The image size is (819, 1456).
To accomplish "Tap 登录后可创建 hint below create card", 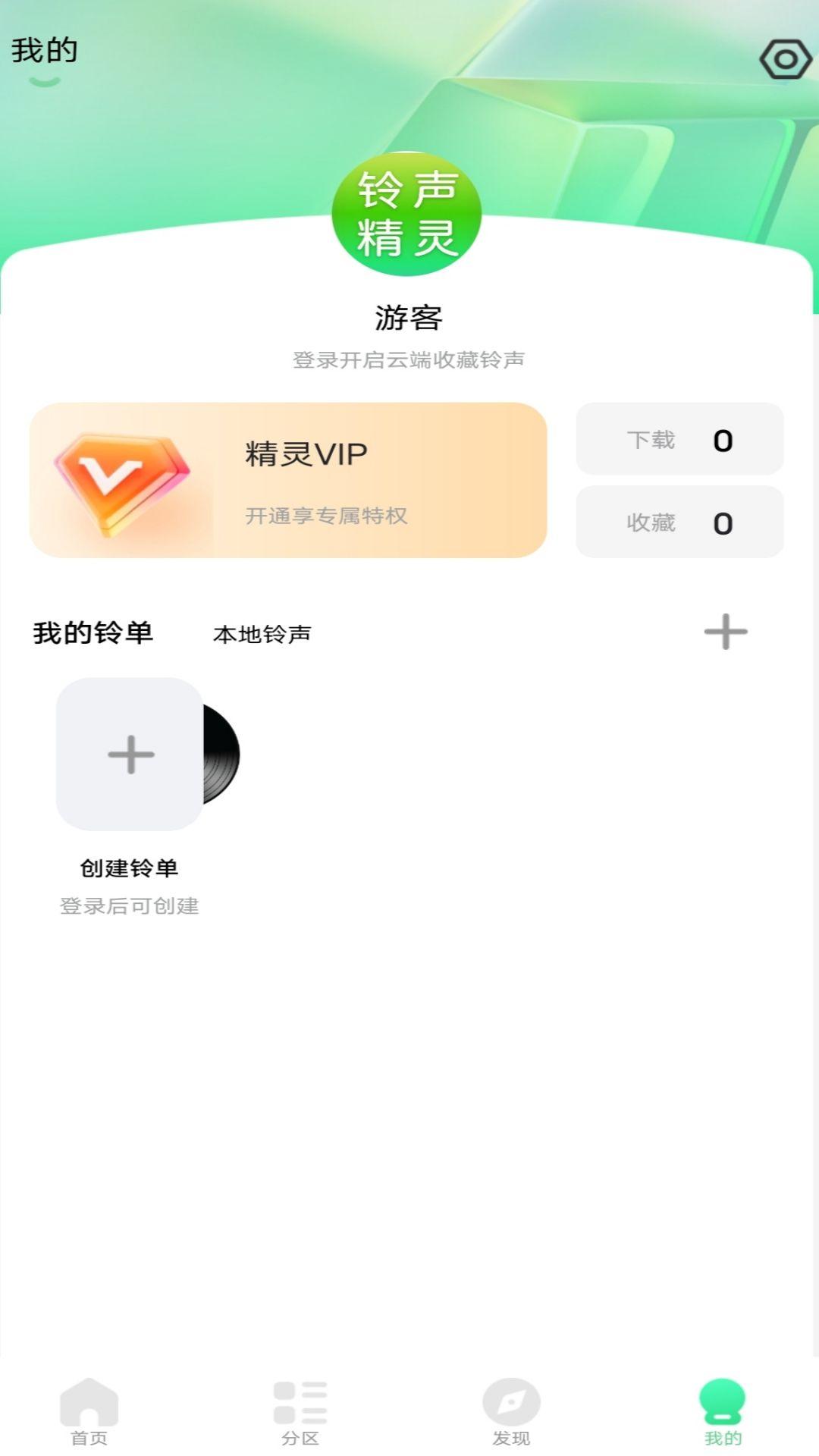I will click(130, 906).
